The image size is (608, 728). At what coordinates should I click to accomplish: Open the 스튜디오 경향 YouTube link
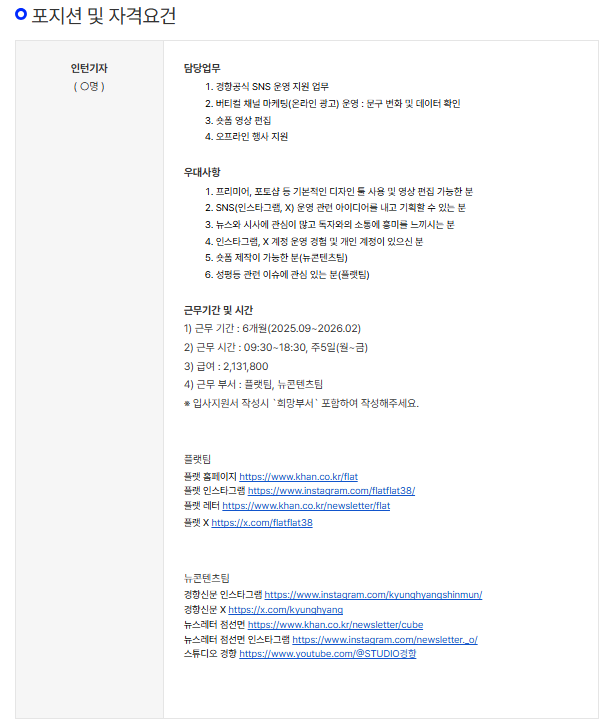click(327, 653)
